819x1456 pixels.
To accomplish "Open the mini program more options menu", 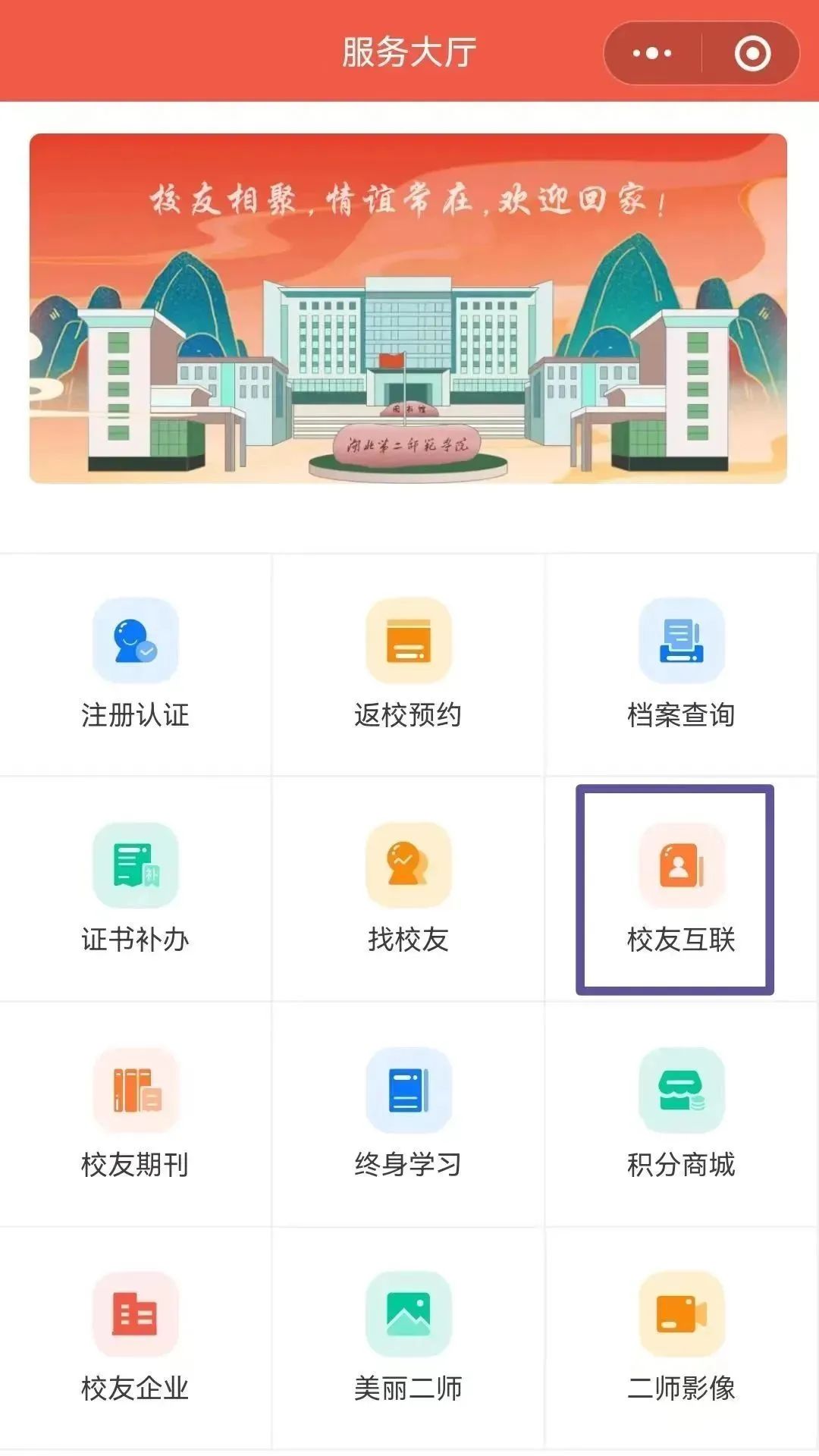I will click(x=652, y=53).
